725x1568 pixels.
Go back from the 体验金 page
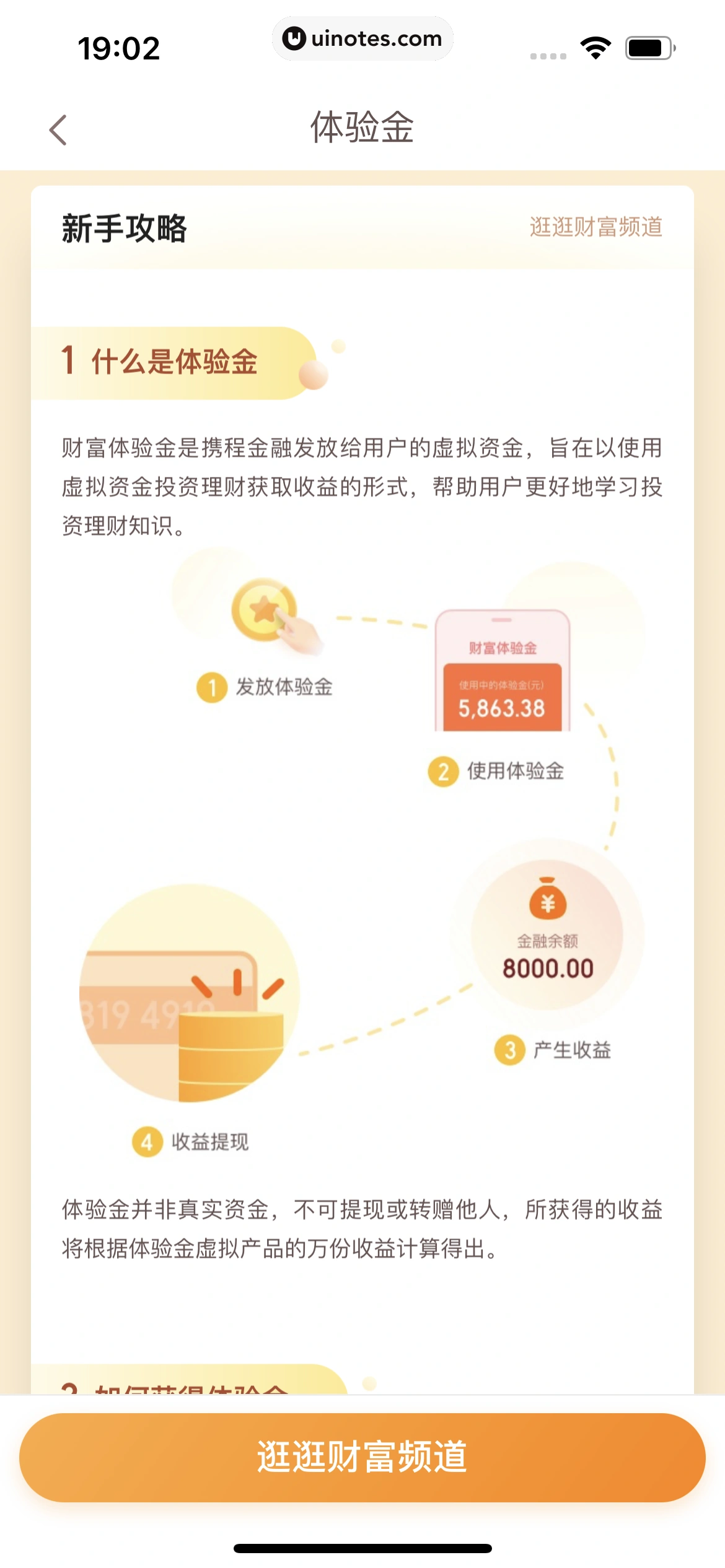click(x=58, y=130)
